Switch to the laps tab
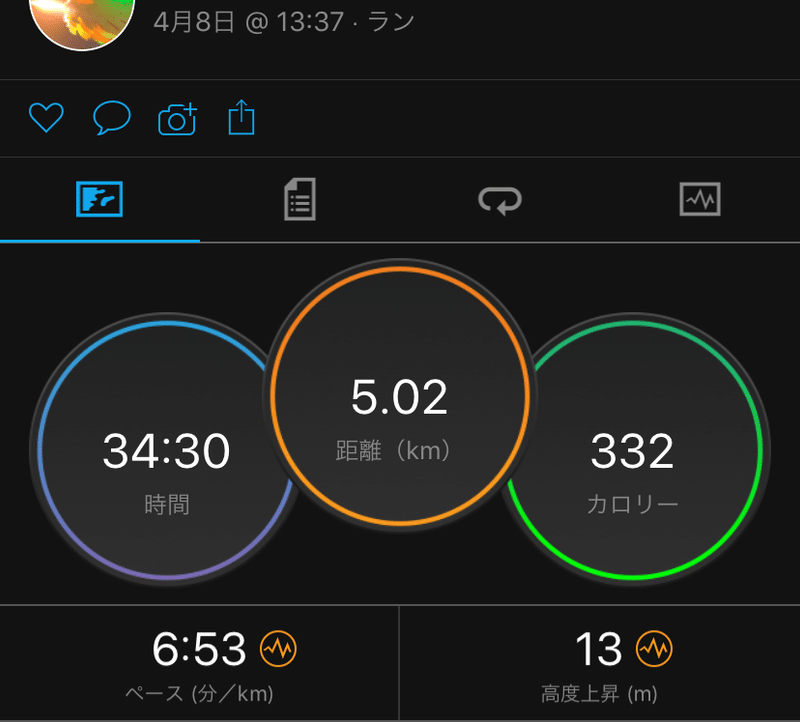This screenshot has height=722, width=800. tap(499, 201)
